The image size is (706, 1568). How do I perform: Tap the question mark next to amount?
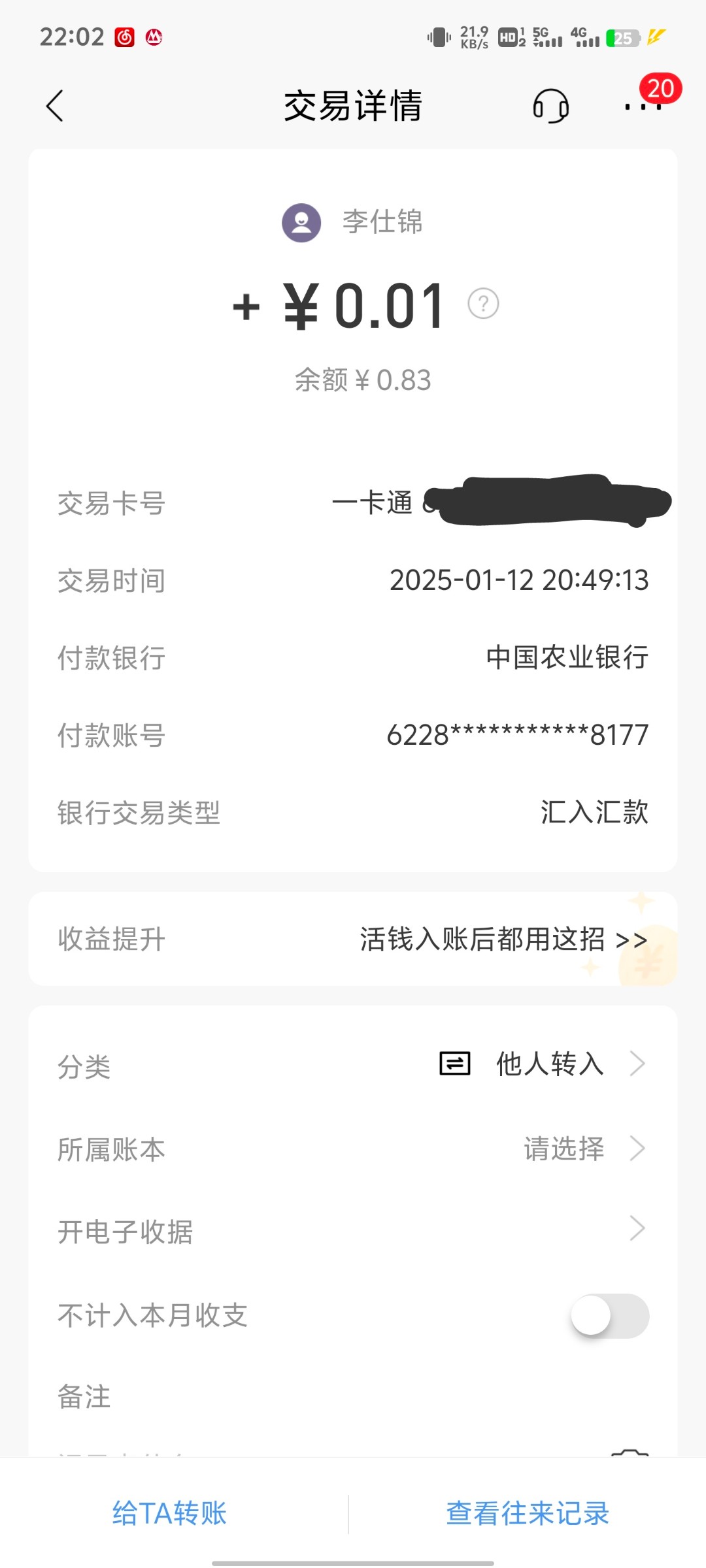click(x=483, y=304)
